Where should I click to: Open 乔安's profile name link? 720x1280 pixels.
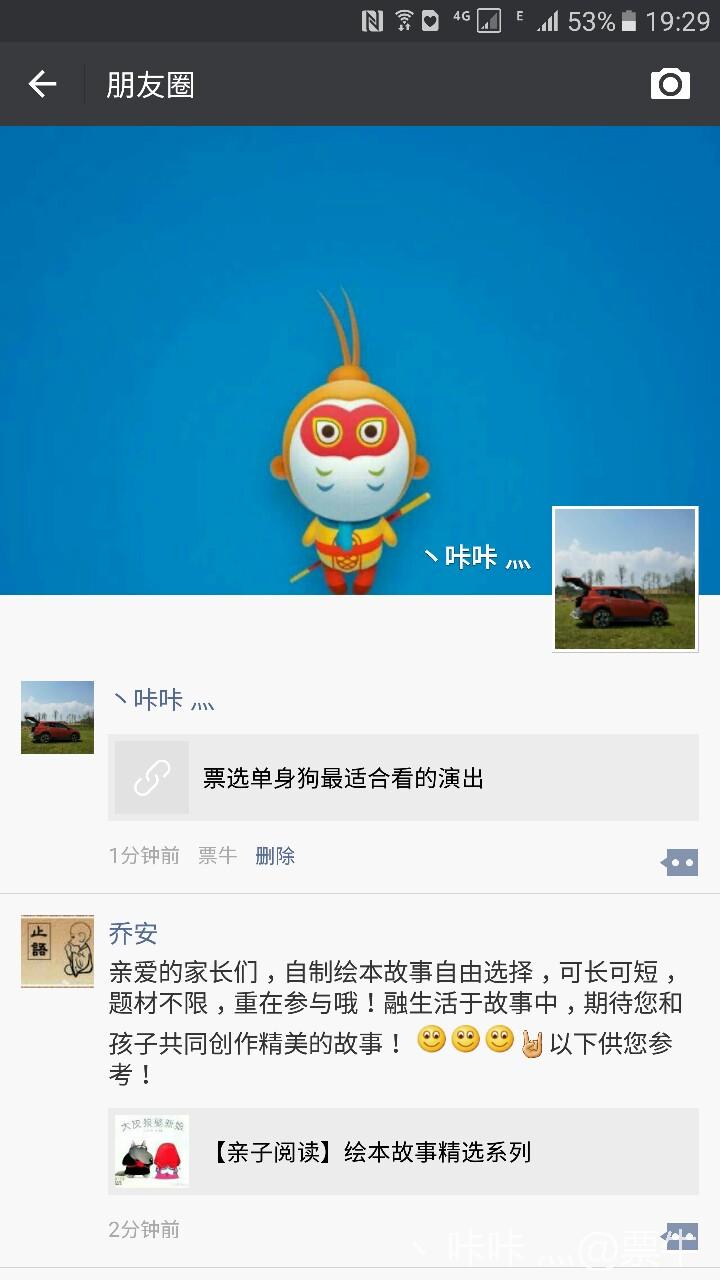(x=133, y=934)
